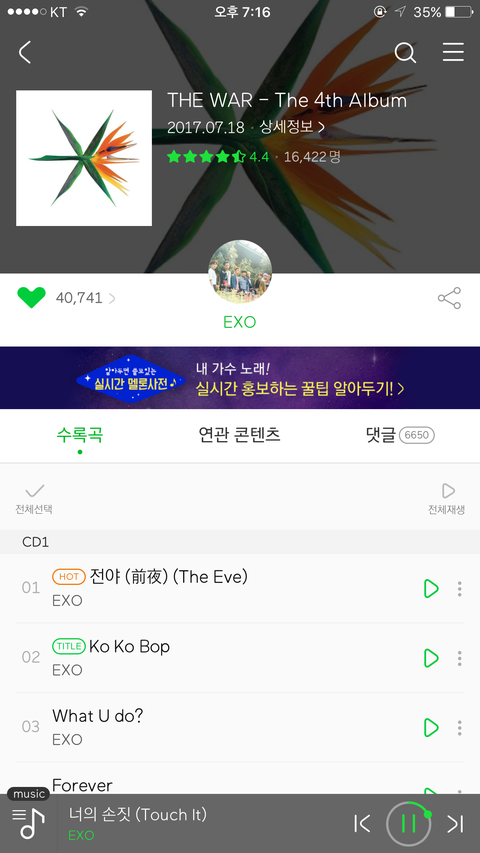The width and height of the screenshot is (480, 853).
Task: Go to the previous track
Action: pos(362,824)
